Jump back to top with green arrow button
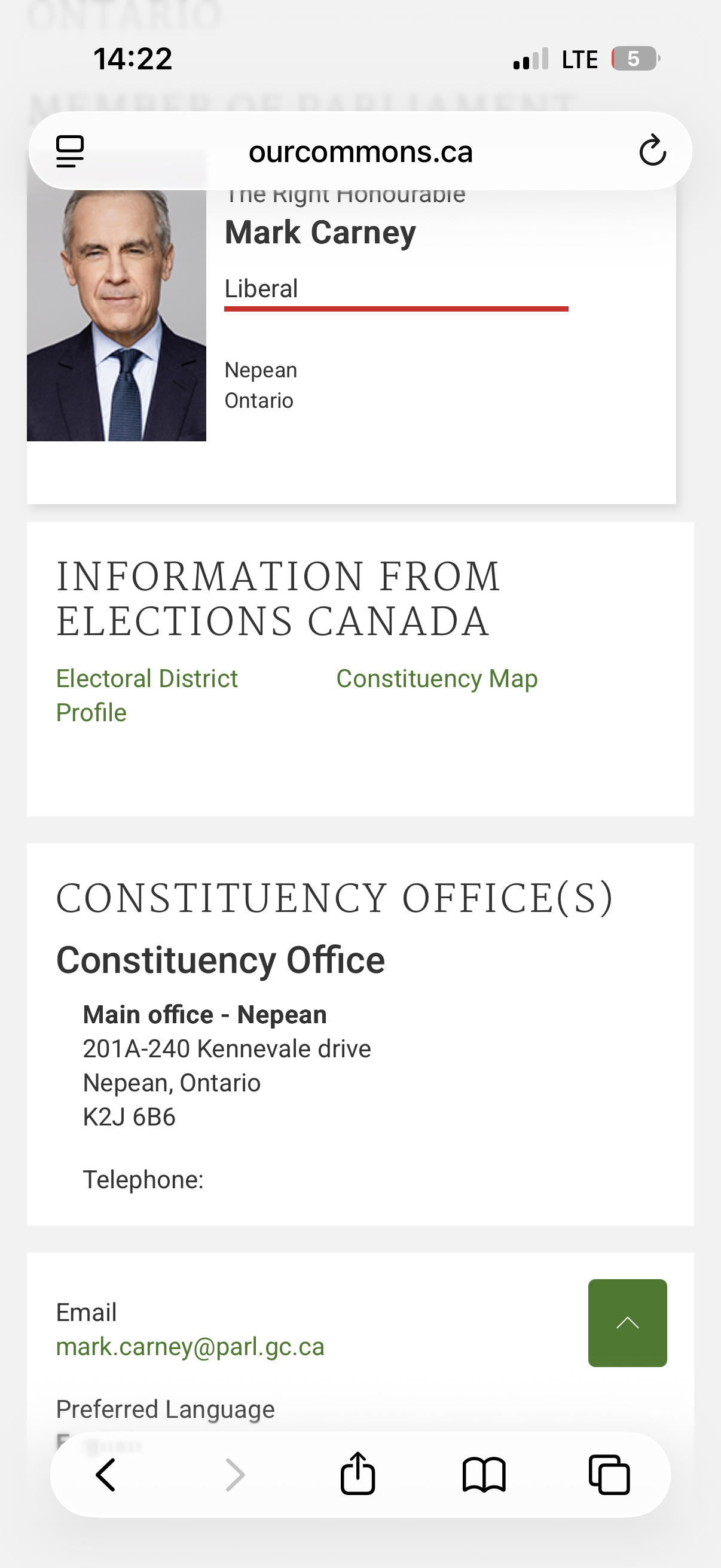This screenshot has height=1568, width=721. (x=627, y=1323)
